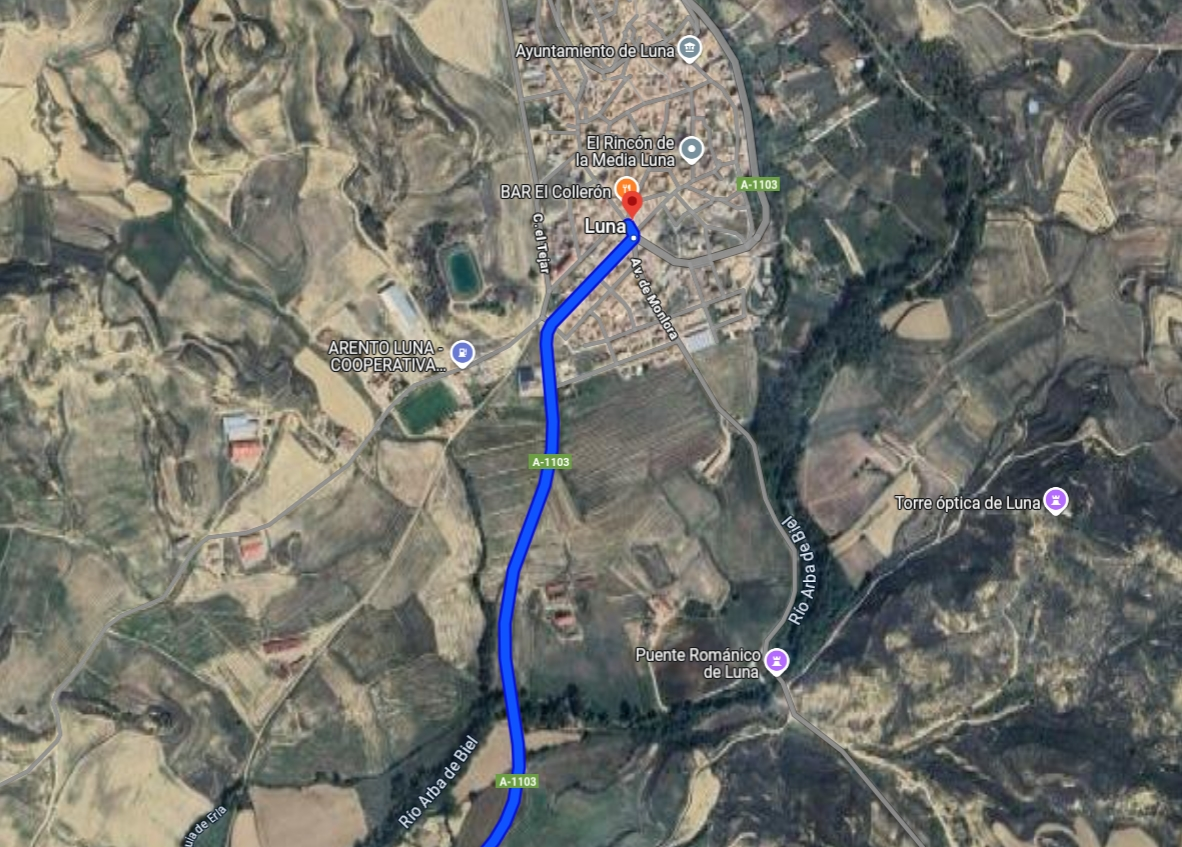The image size is (1182, 847).
Task: Select the Puente Románico de Luna marker
Action: (777, 660)
